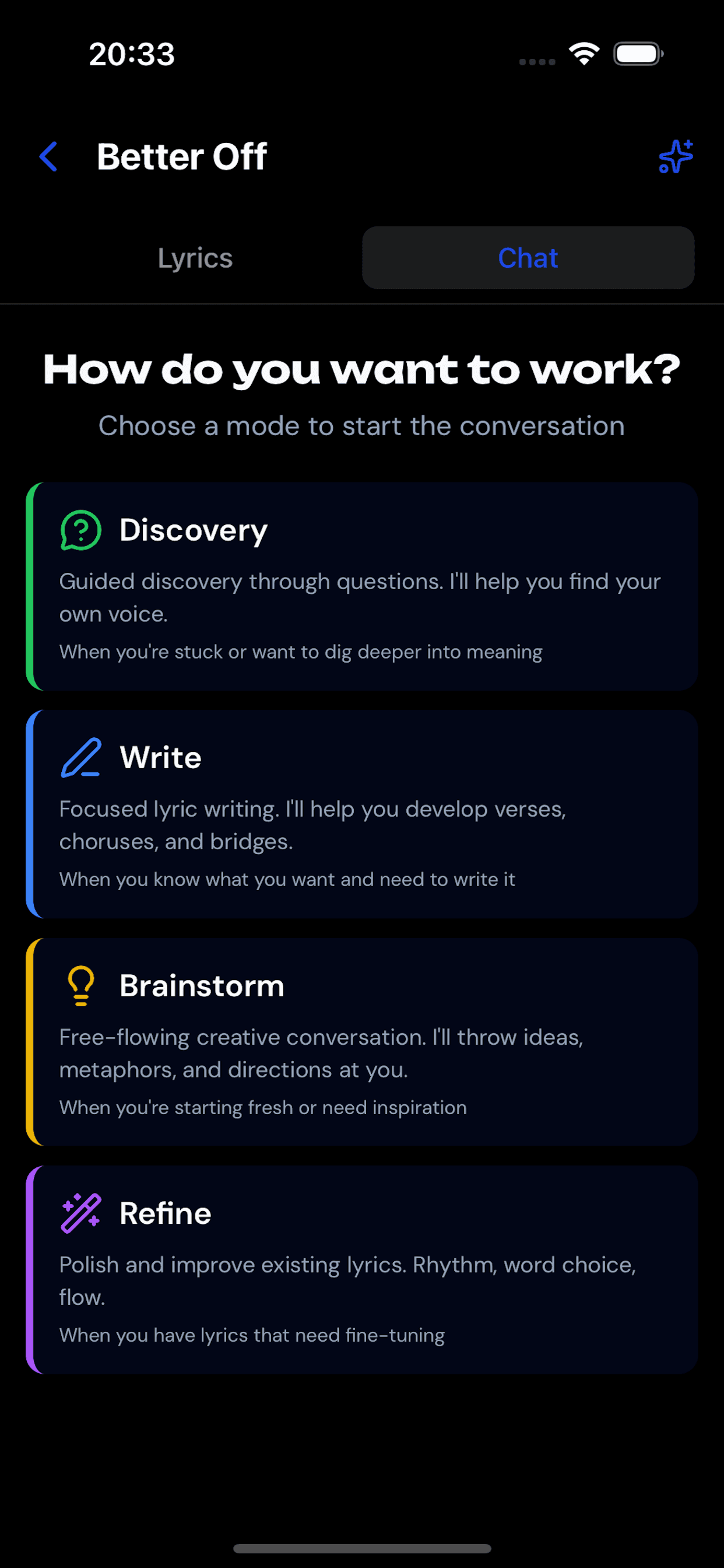Image resolution: width=724 pixels, height=1568 pixels.
Task: Open Refine mode
Action: (362, 1269)
